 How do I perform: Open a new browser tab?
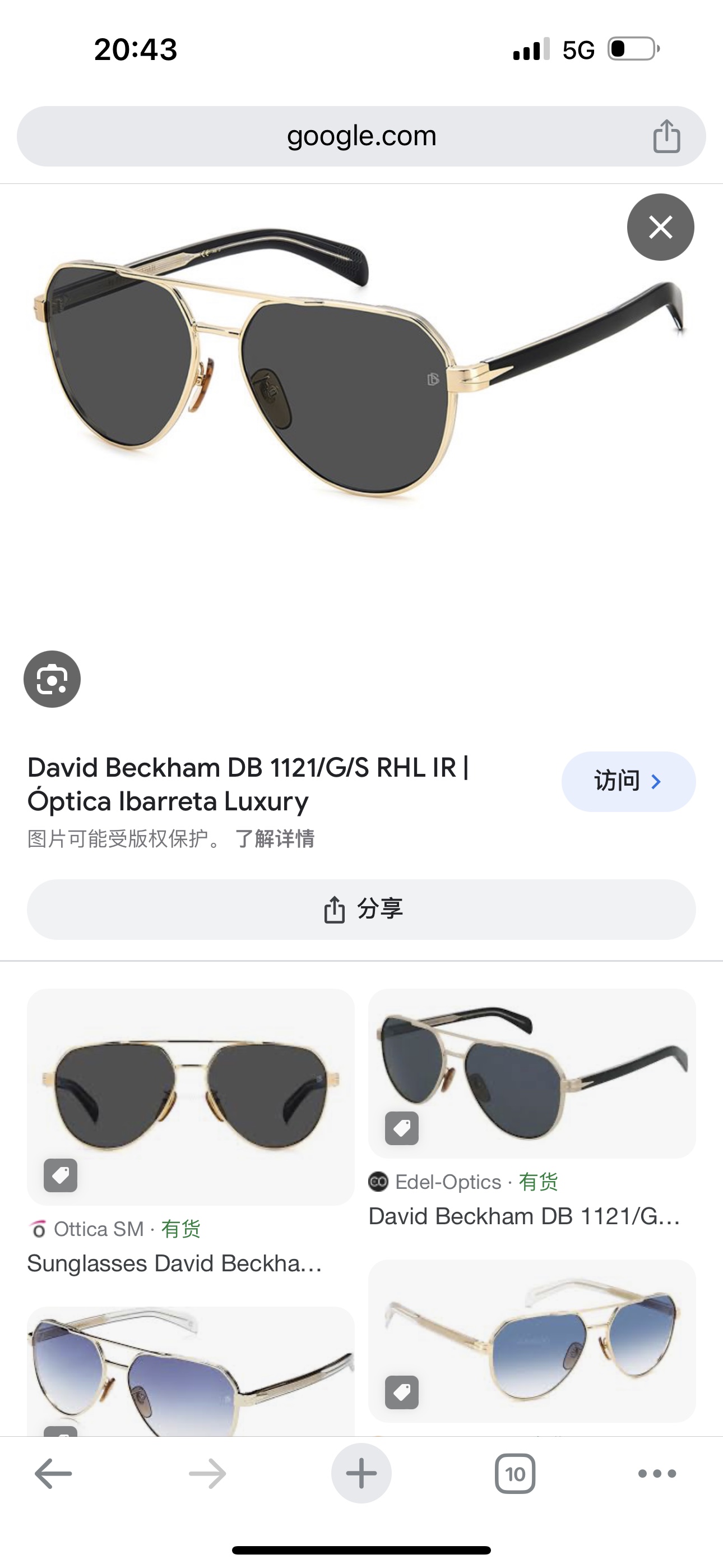pyautogui.click(x=361, y=1474)
